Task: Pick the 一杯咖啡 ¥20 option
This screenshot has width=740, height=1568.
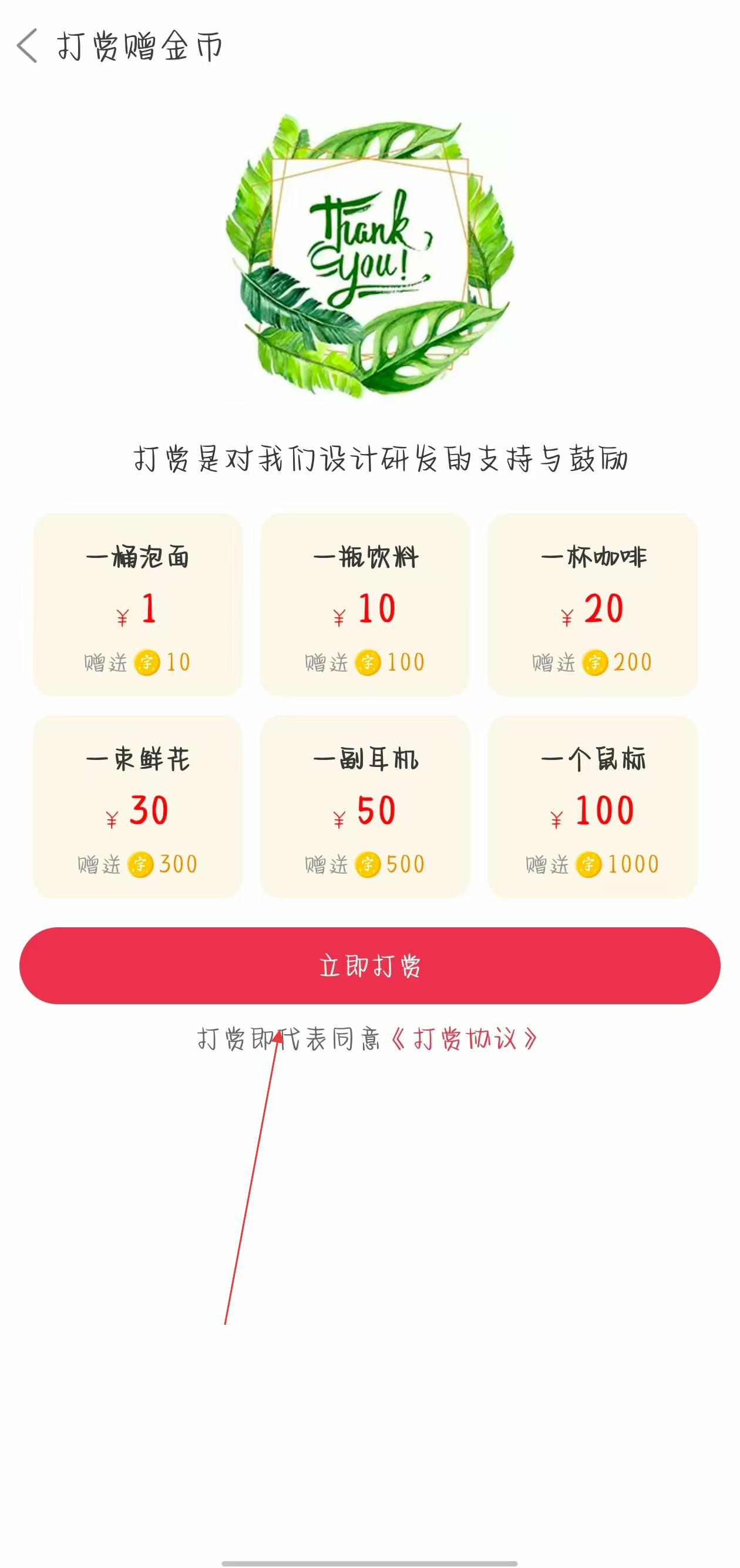Action: click(x=592, y=604)
